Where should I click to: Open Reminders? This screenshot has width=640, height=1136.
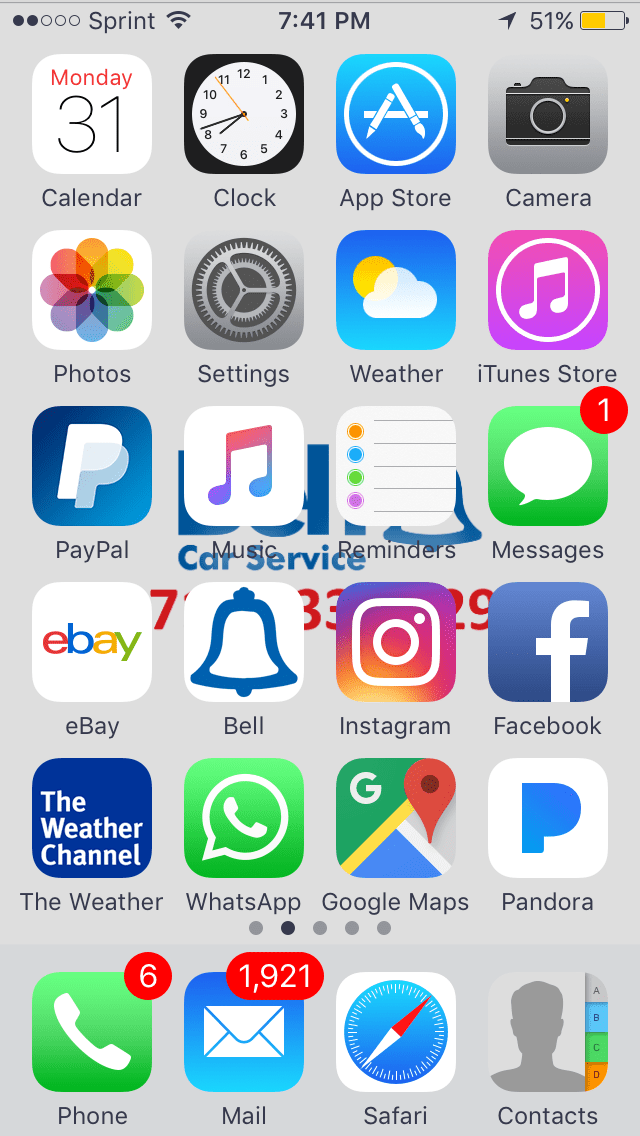(396, 466)
